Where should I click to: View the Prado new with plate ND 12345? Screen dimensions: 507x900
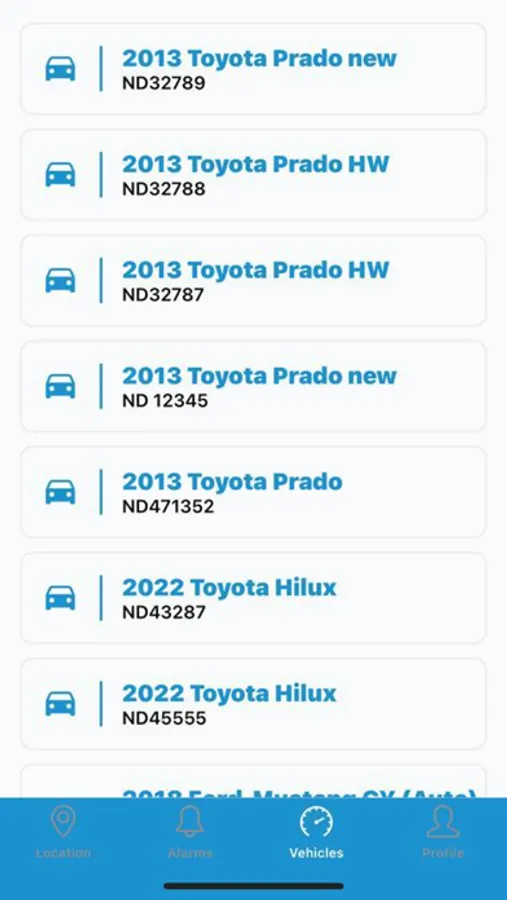(253, 386)
